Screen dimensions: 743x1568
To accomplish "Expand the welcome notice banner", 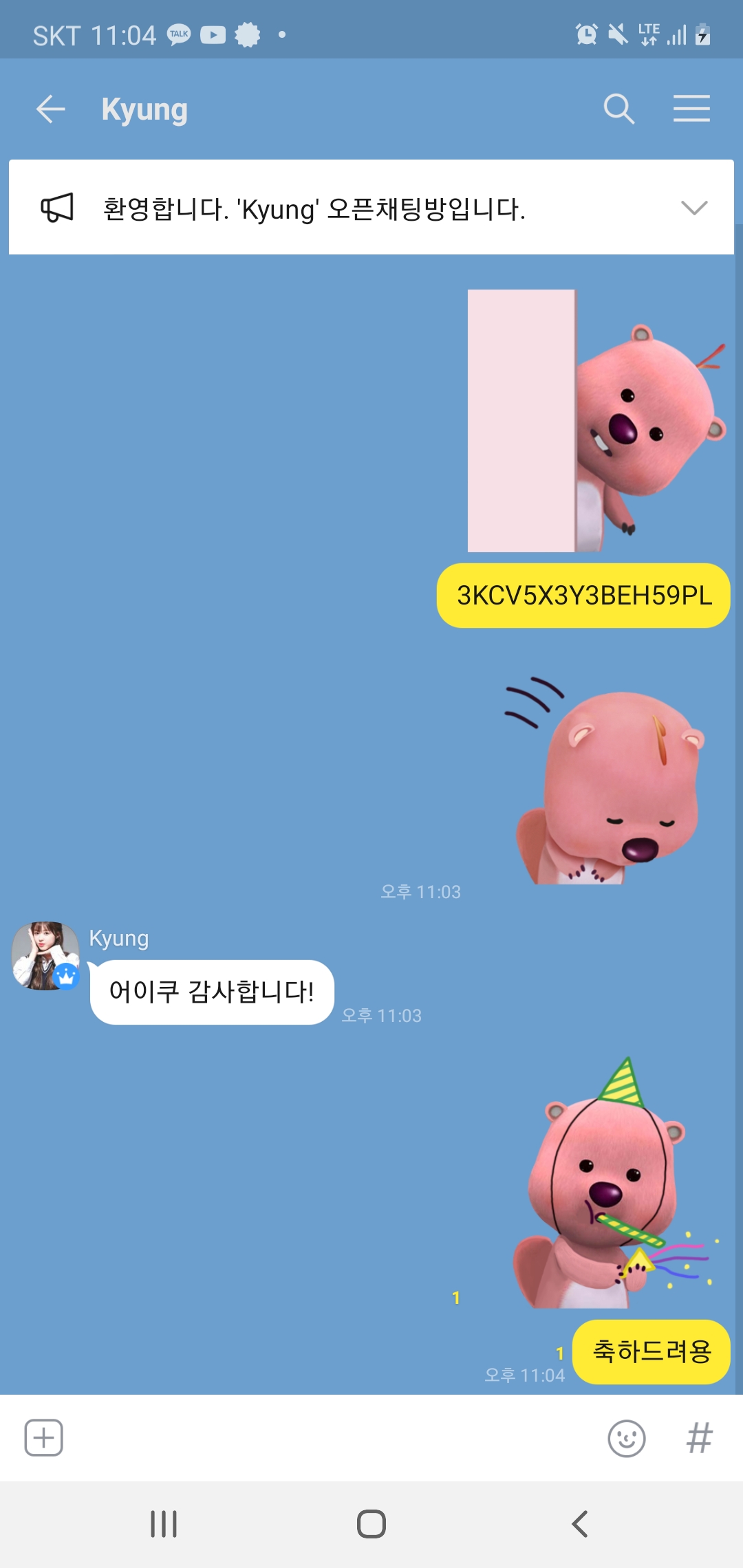I will tap(693, 208).
